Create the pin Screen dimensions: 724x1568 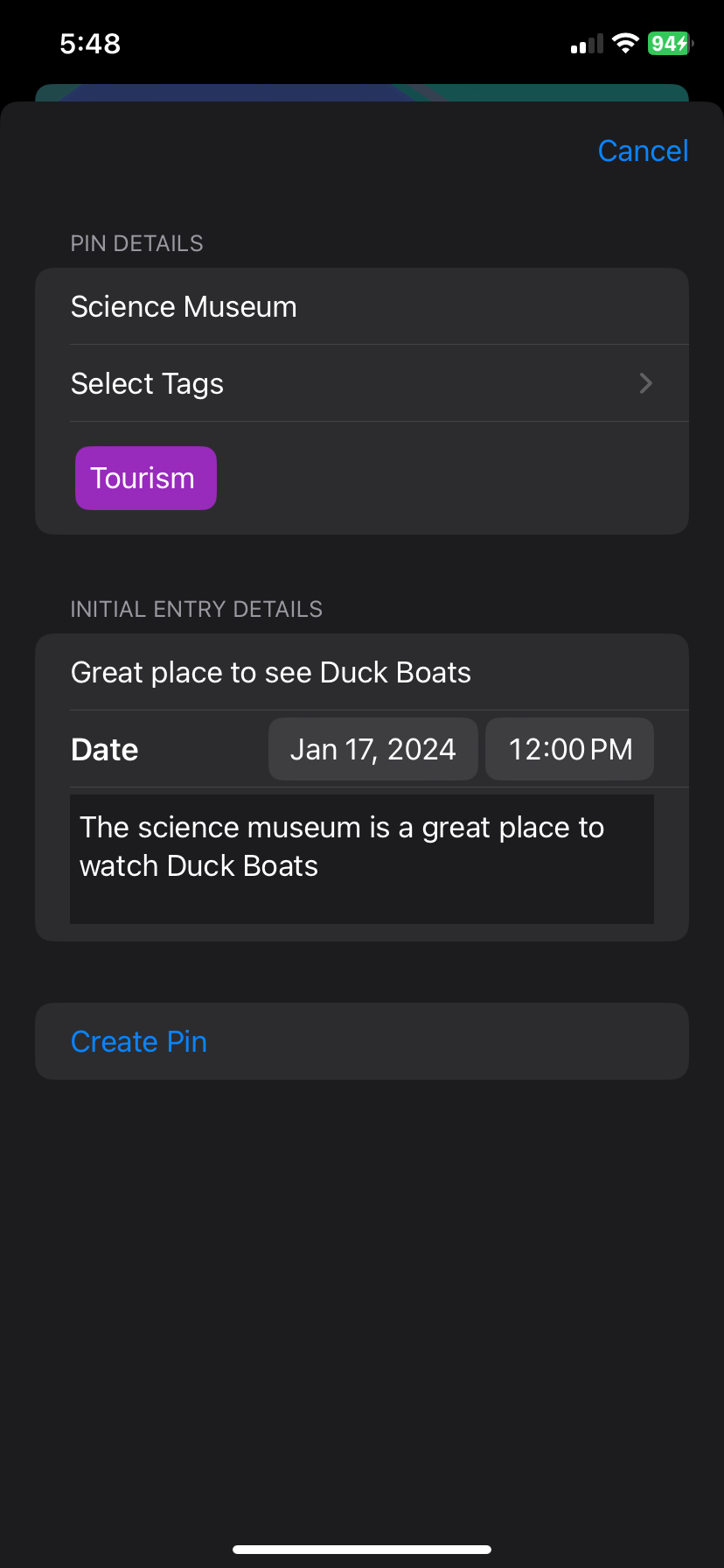[x=362, y=1041]
